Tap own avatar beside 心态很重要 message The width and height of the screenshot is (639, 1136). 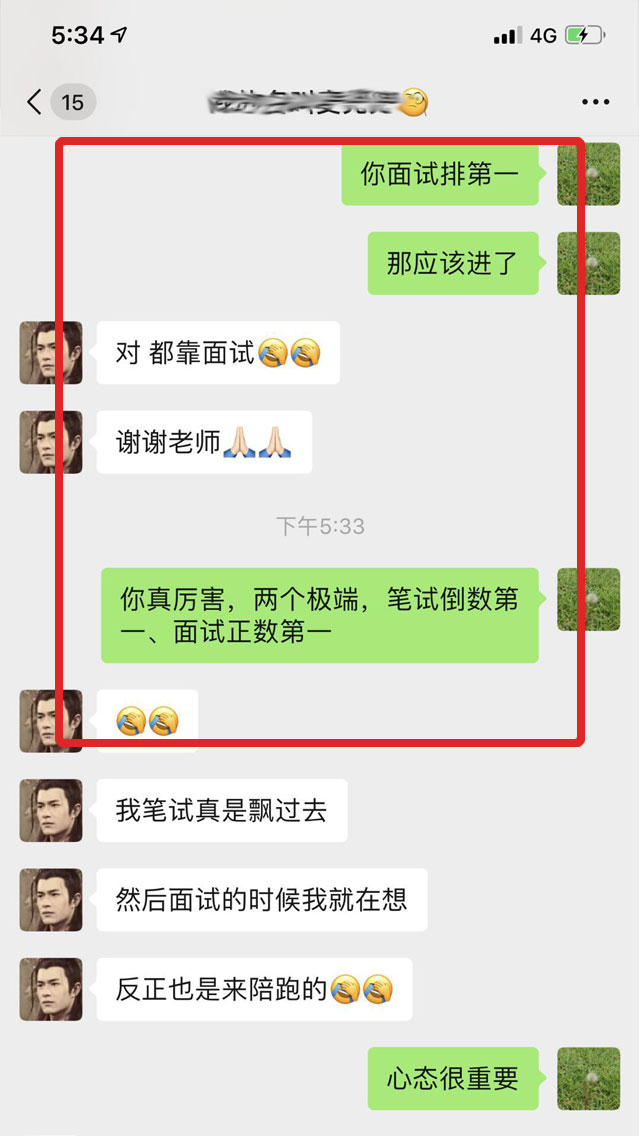[588, 1078]
